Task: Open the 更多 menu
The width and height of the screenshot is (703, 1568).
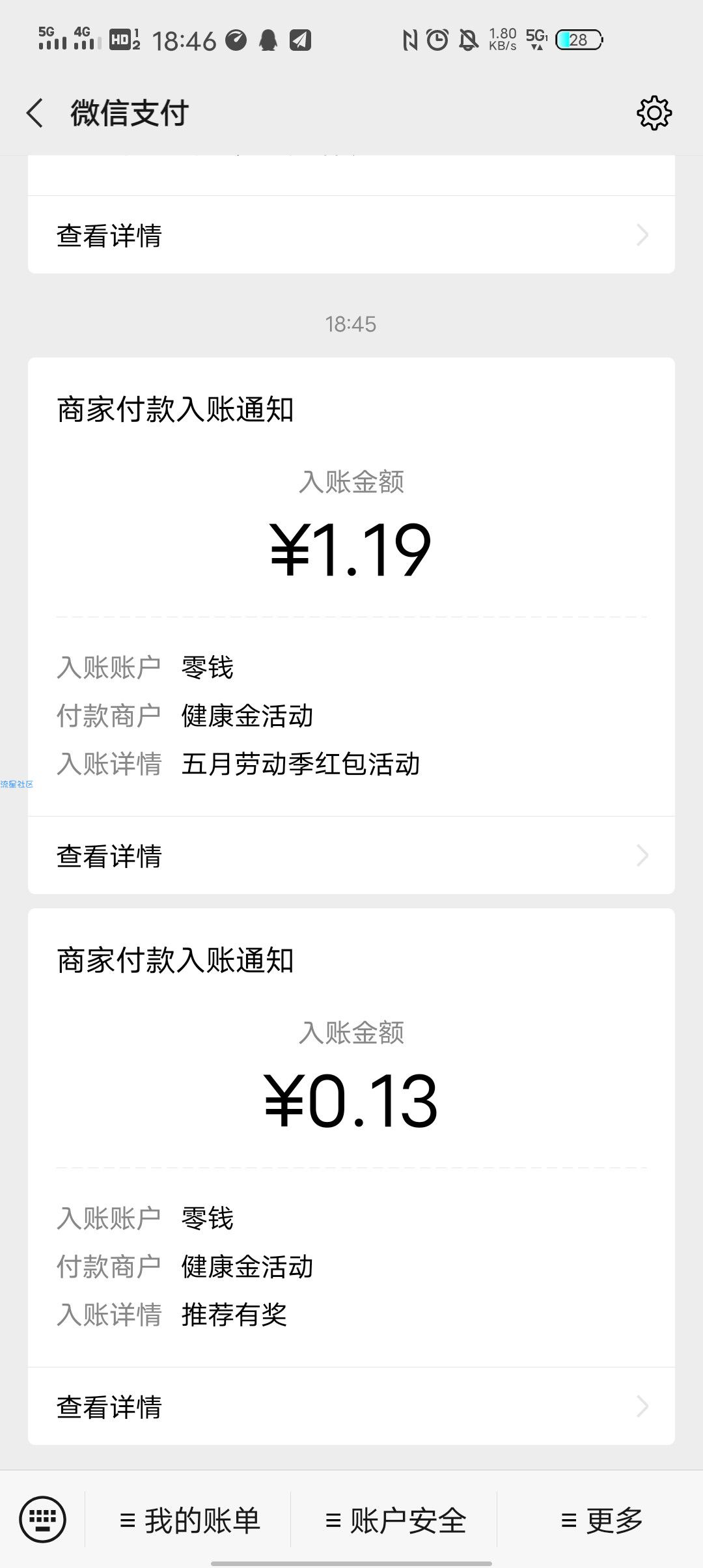Action: 600,1520
